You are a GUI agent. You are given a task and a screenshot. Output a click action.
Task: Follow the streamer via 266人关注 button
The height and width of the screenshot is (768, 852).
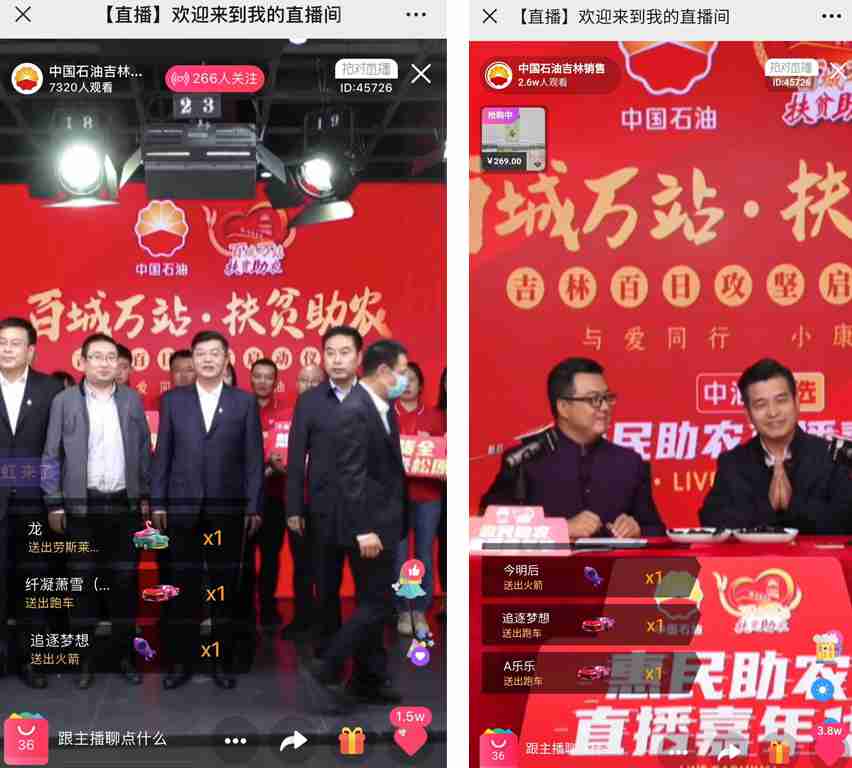tap(214, 78)
